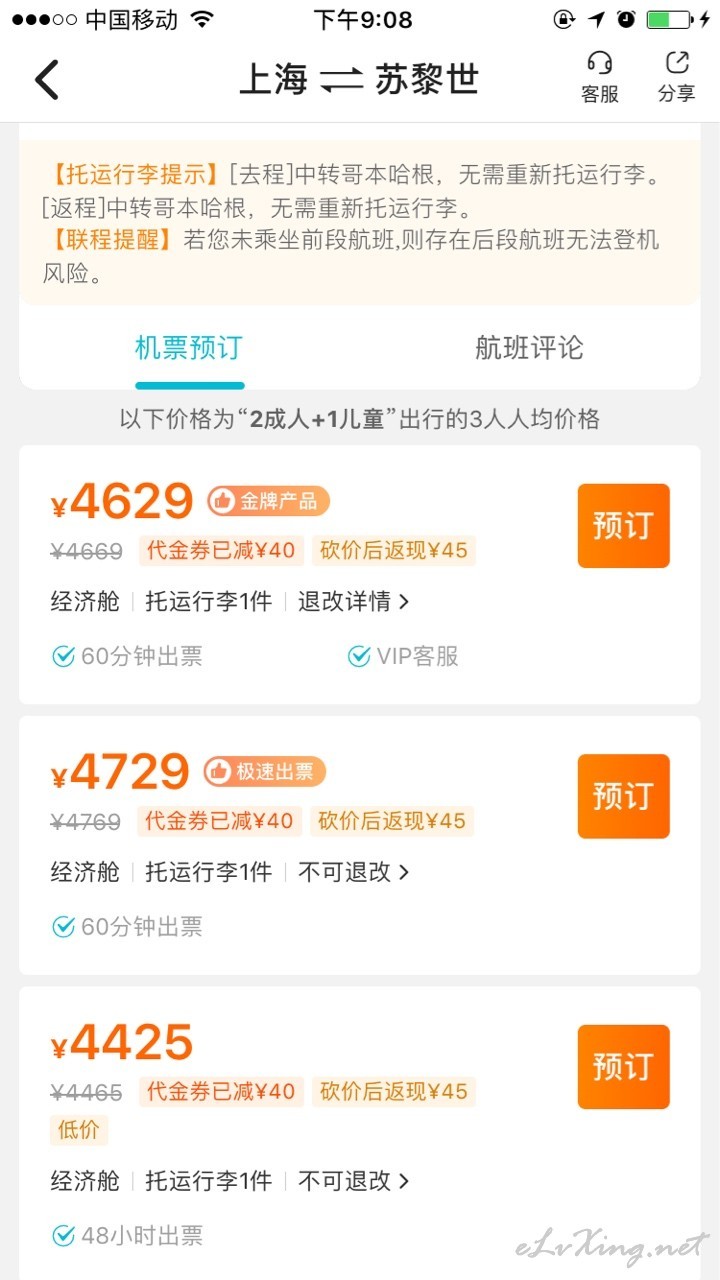Share this flight via 分享
Image resolution: width=720 pixels, height=1280 pixels.
coord(677,78)
